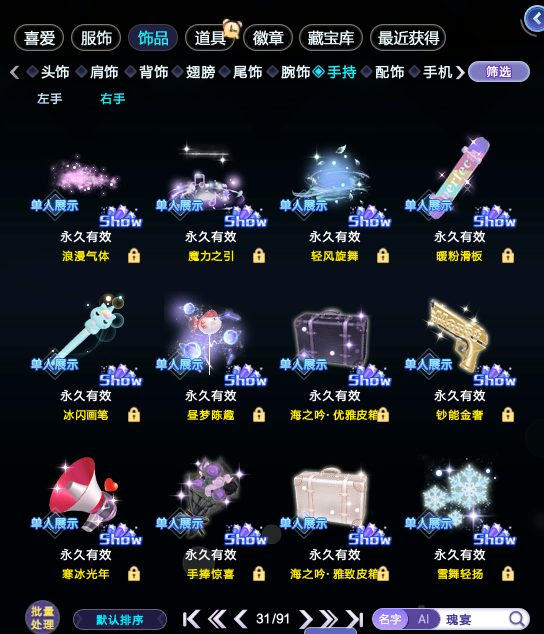Tap the 筛选 filter button
This screenshot has width=544, height=634.
pyautogui.click(x=499, y=72)
